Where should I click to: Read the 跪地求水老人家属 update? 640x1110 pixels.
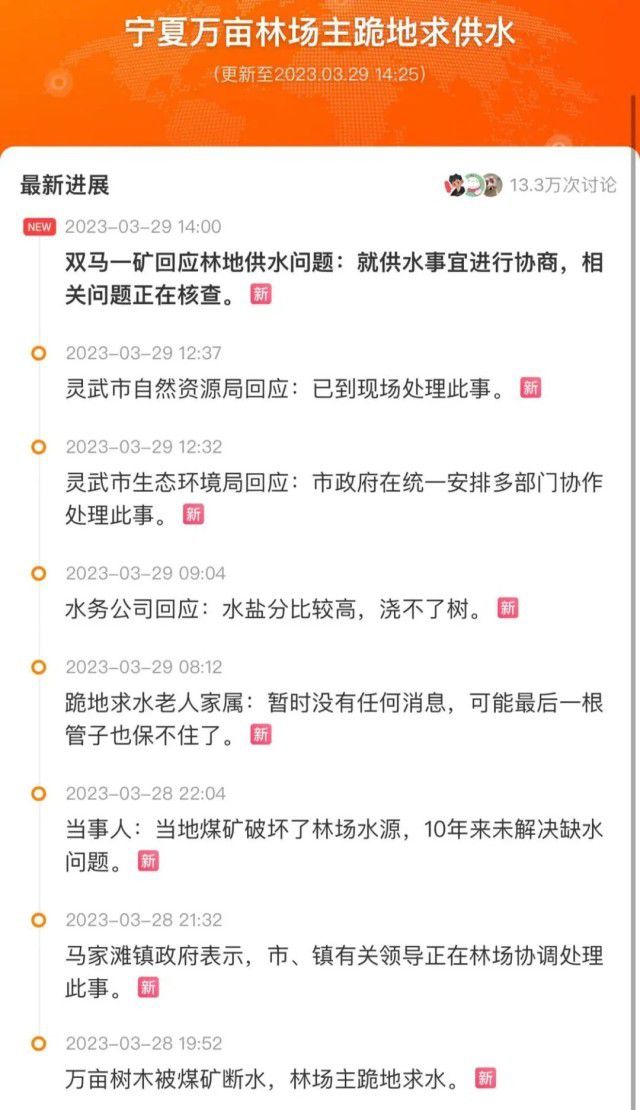(x=330, y=717)
